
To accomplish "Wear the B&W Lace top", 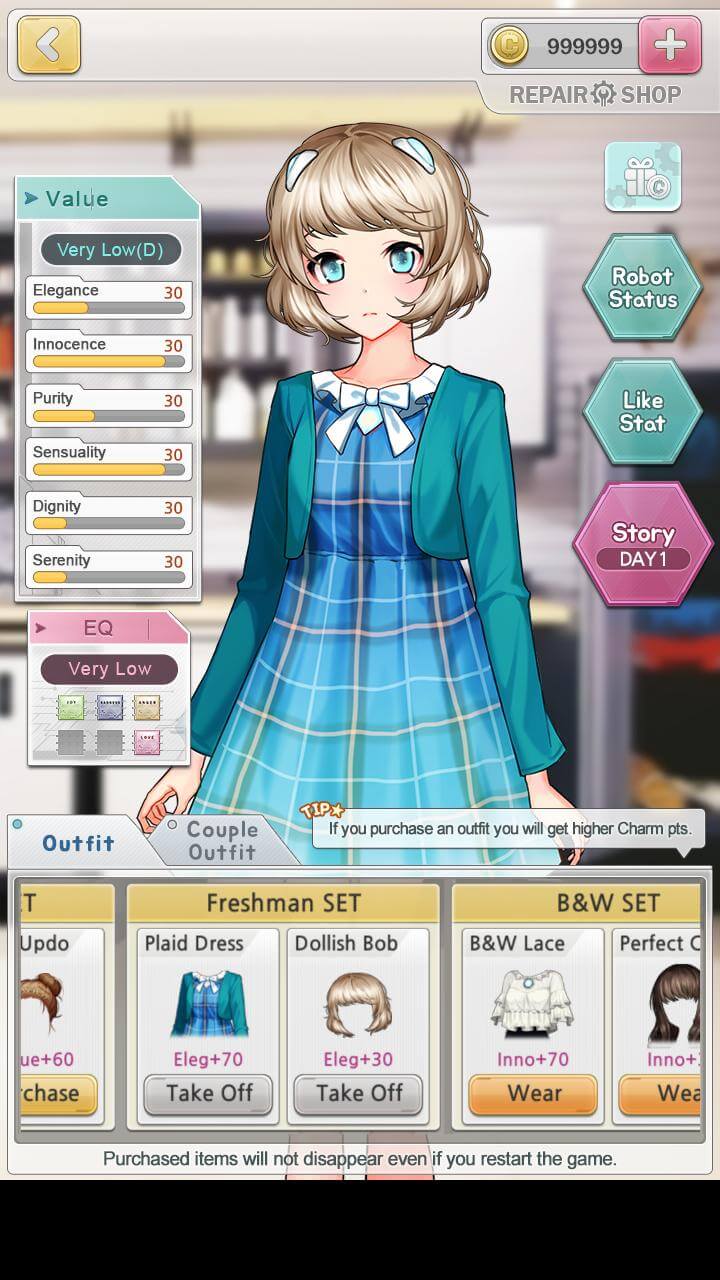I will (x=533, y=1094).
